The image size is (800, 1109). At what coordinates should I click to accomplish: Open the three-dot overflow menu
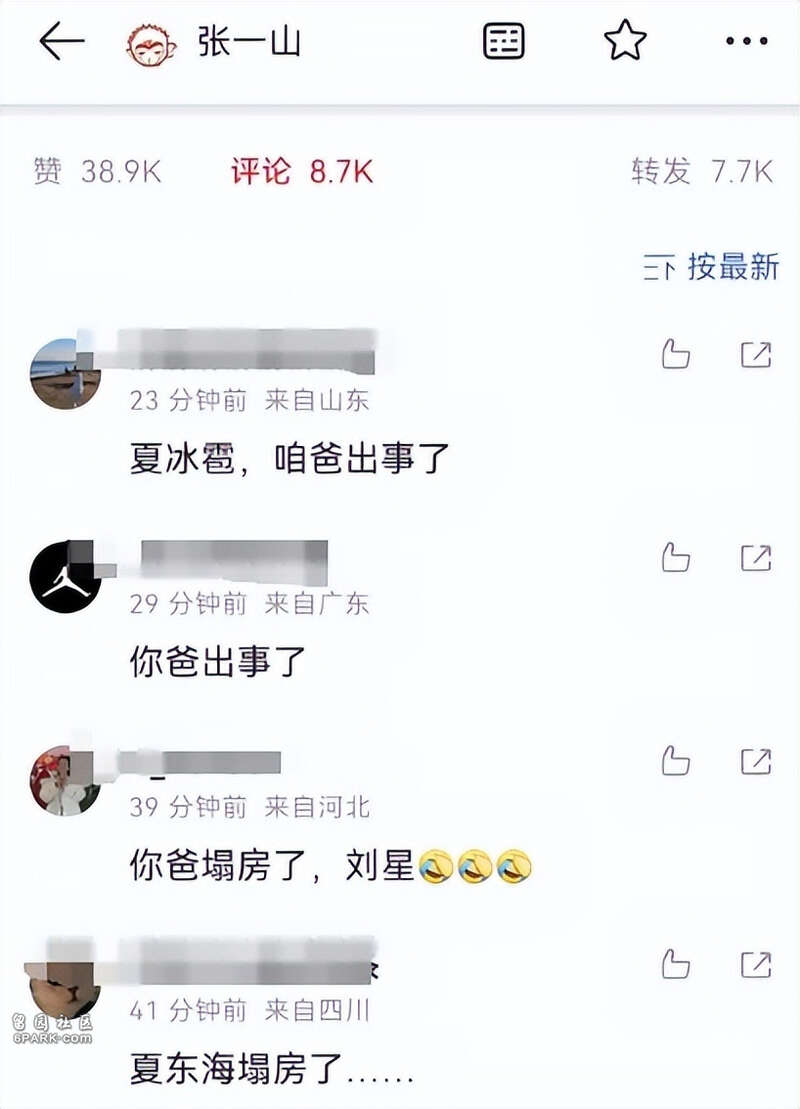click(745, 42)
